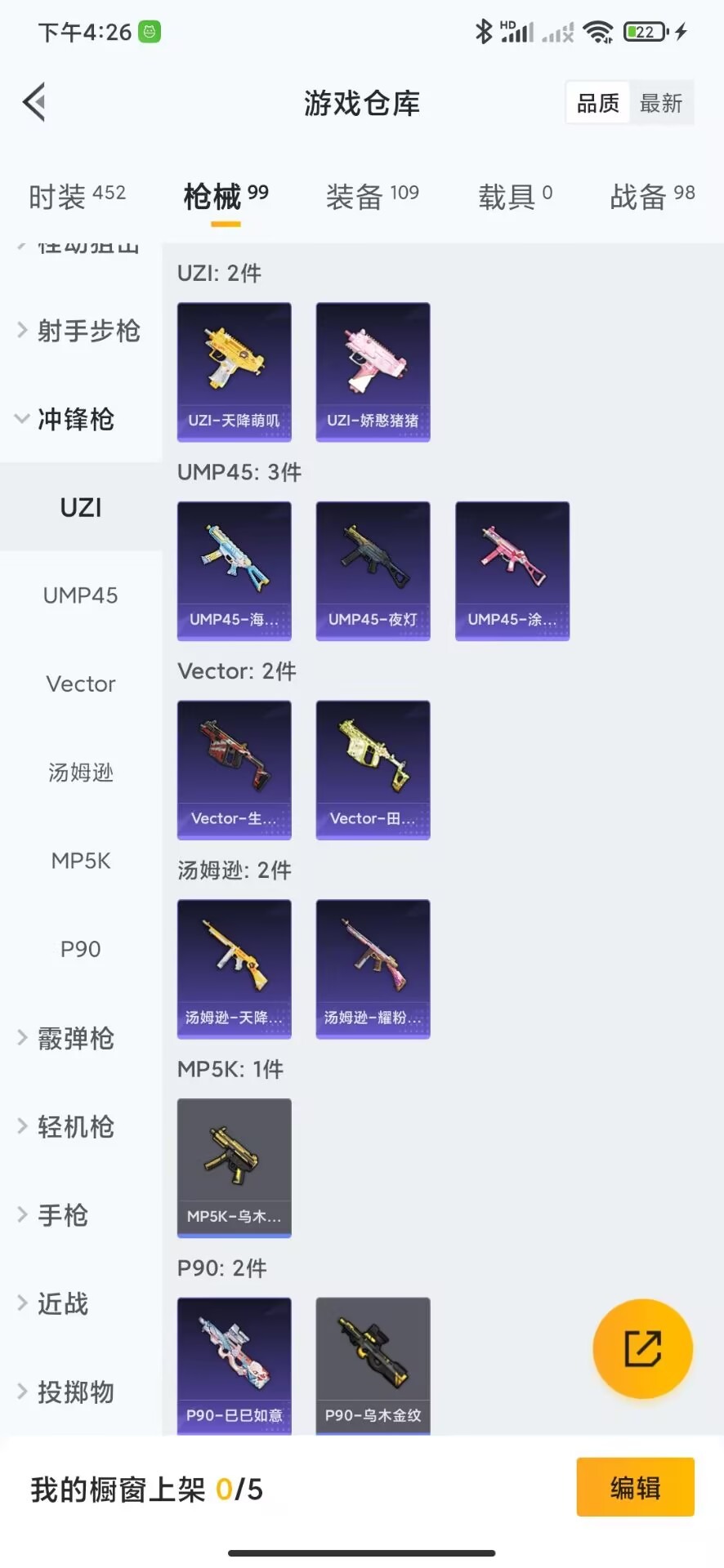
Task: Collapse the 冲锋枪 category
Action: [74, 419]
